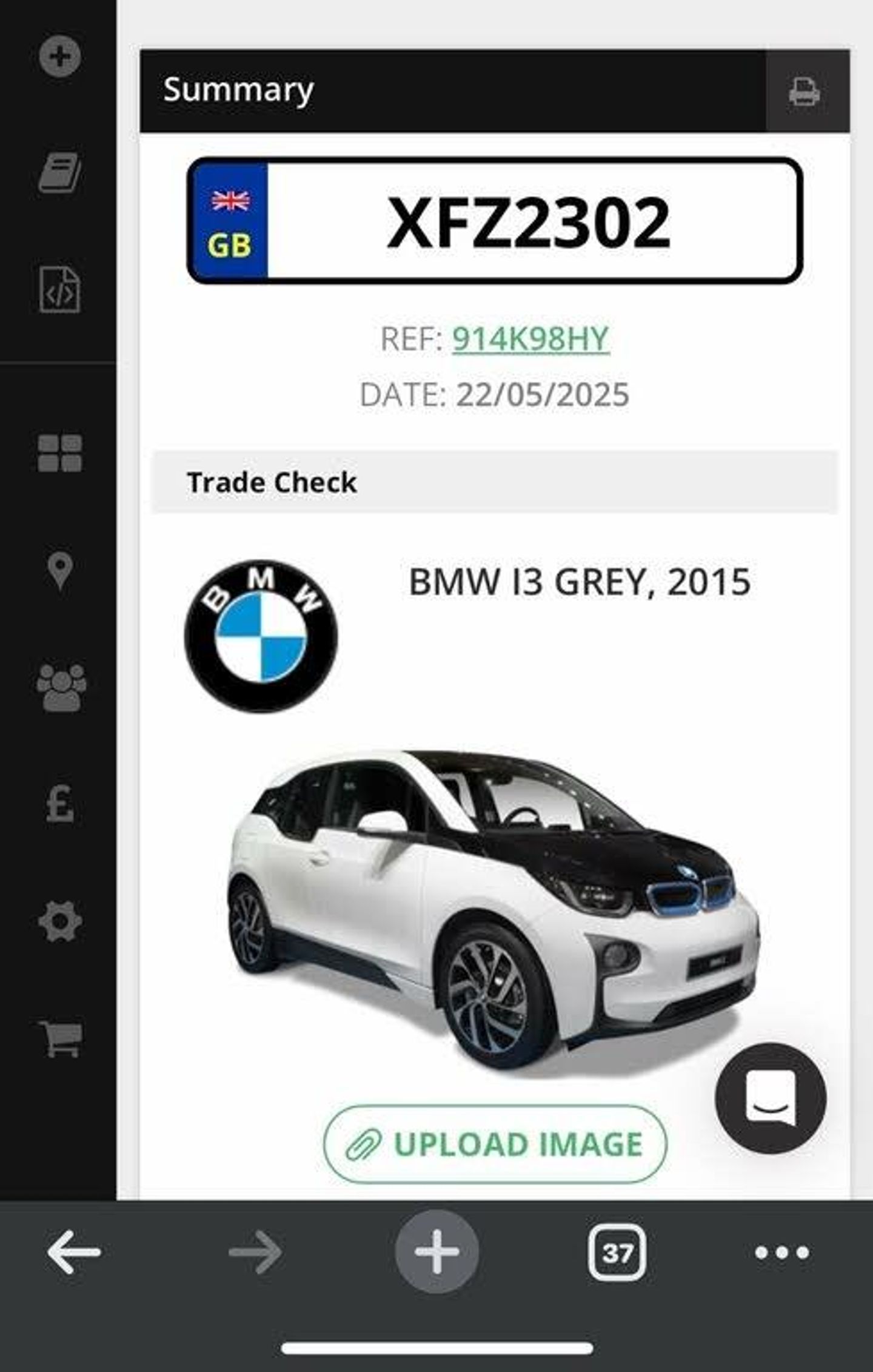Open the users group section

[x=61, y=687]
